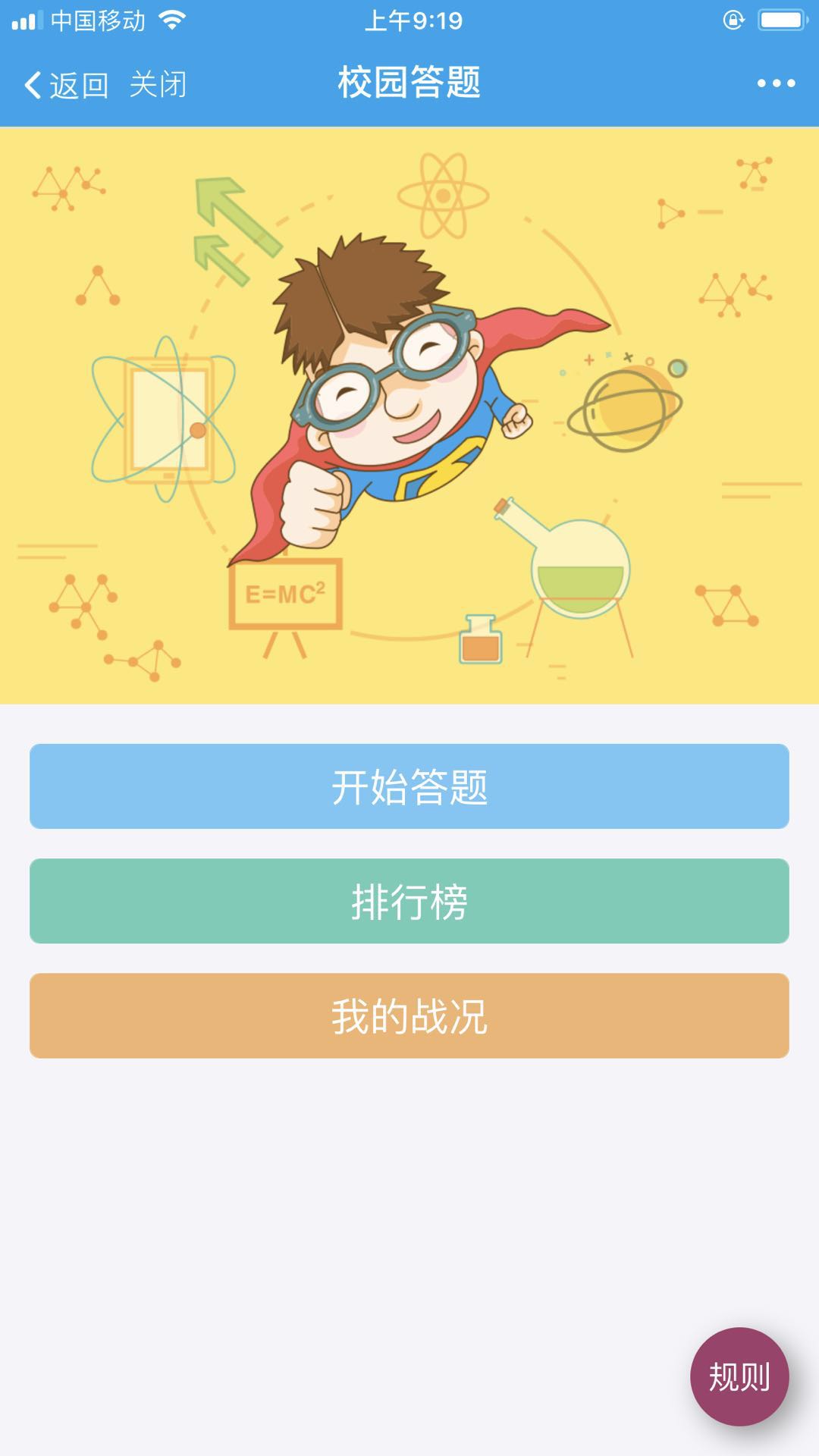Start the quiz with 开始答题
The height and width of the screenshot is (1456, 819).
[409, 786]
